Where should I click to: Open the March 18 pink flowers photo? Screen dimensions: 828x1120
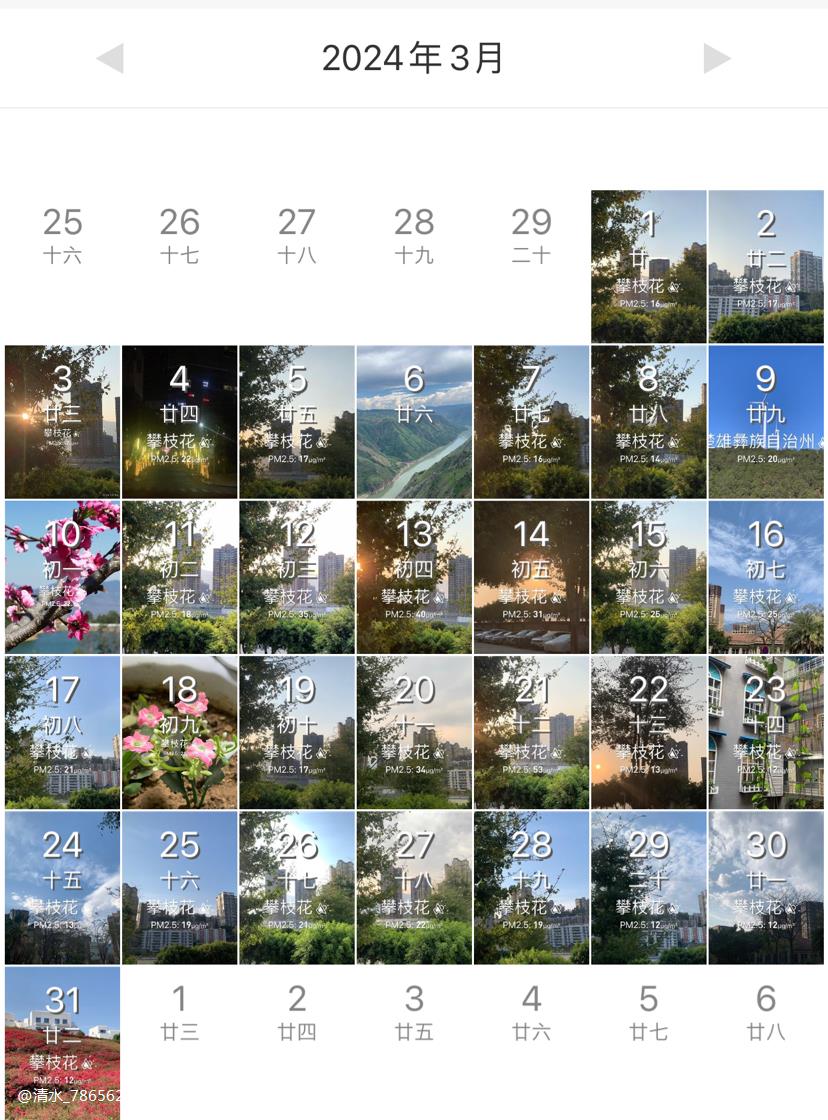coord(180,732)
